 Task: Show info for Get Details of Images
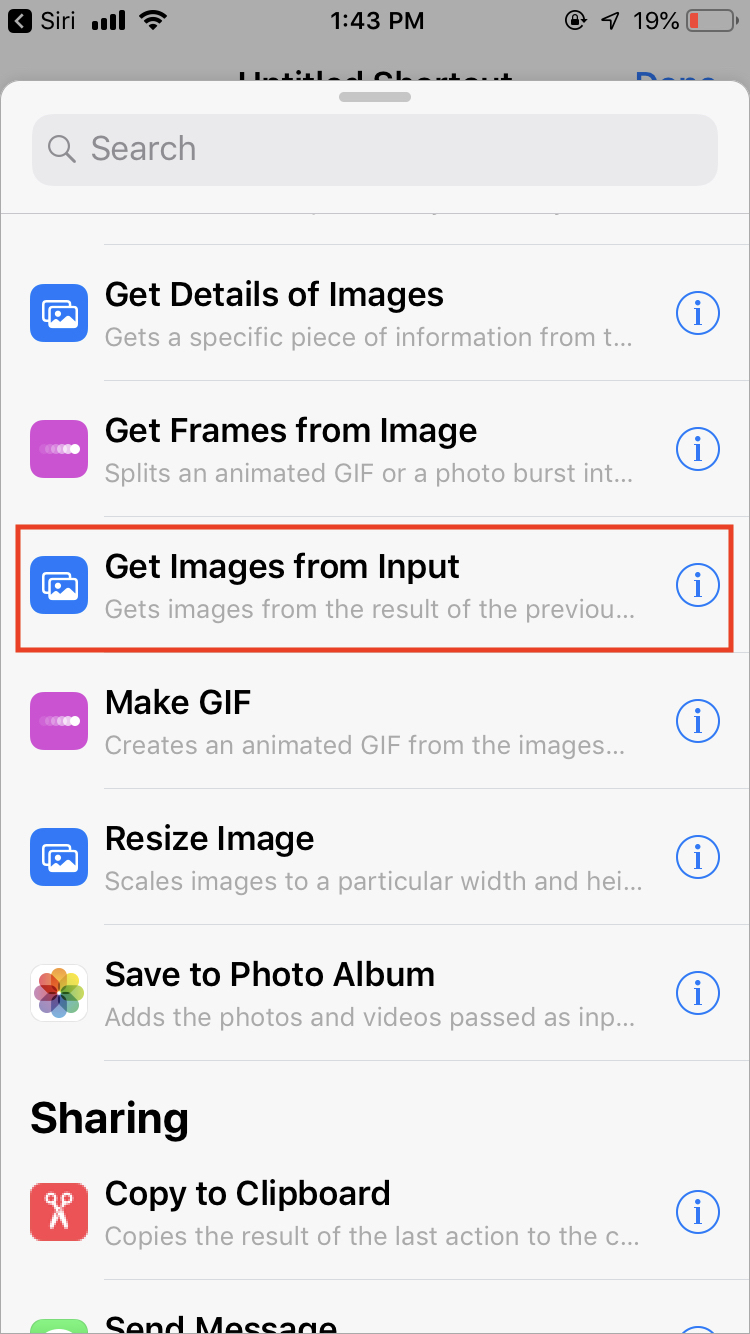(698, 313)
